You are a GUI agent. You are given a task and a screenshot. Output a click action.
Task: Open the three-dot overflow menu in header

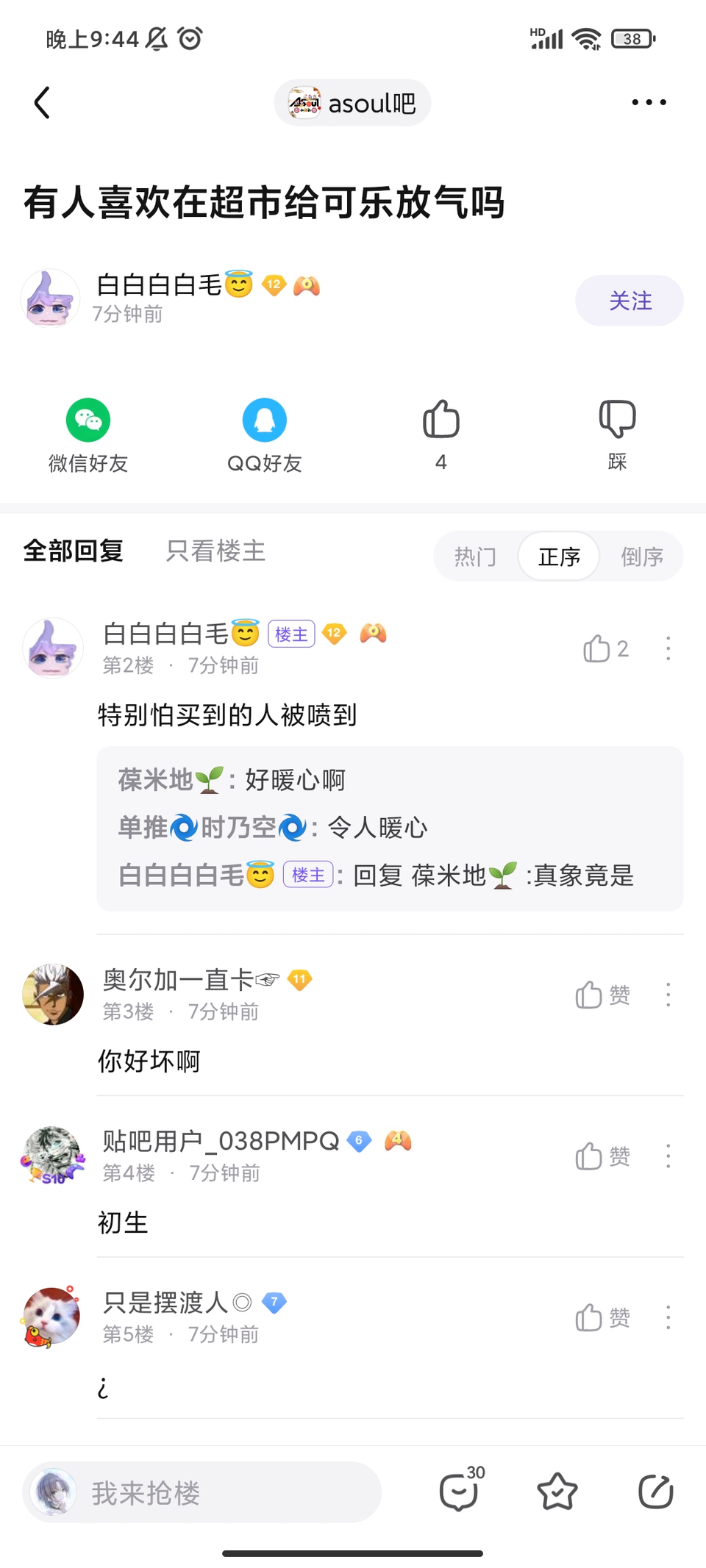(649, 103)
